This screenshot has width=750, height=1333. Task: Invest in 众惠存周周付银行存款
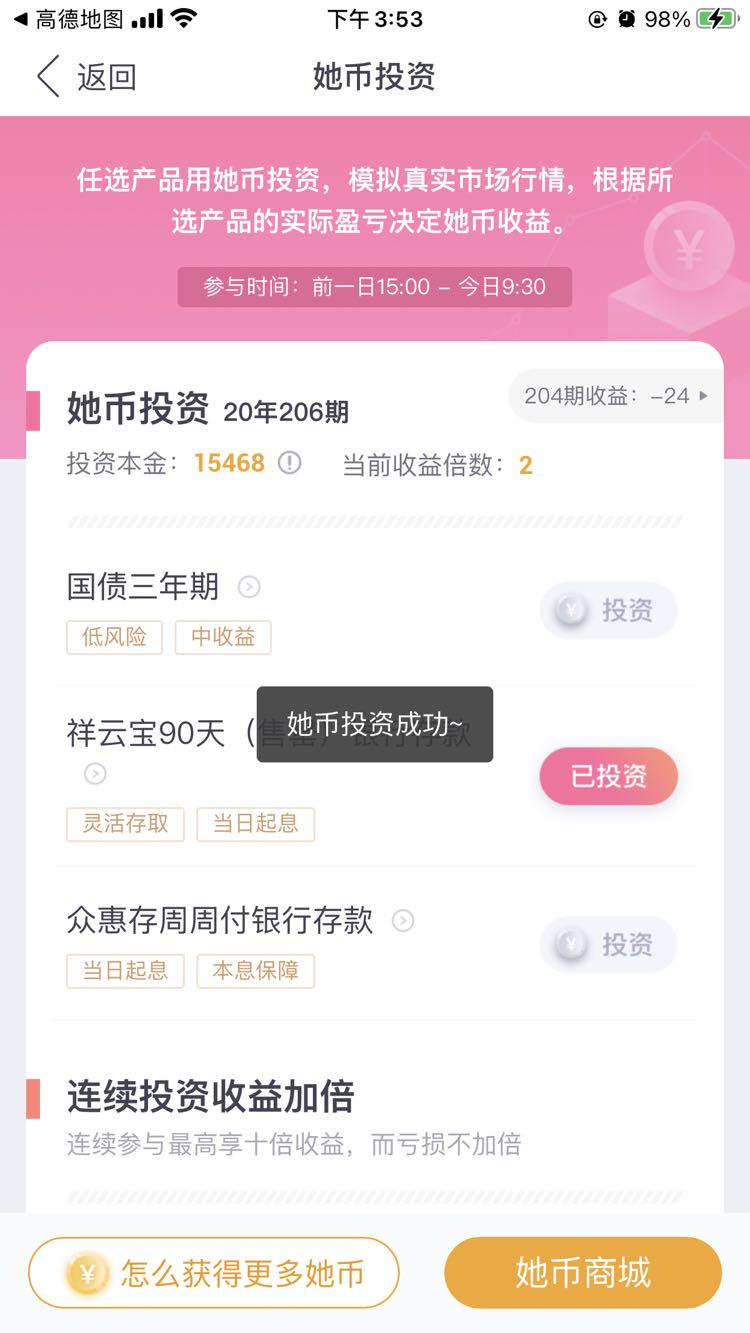(x=609, y=944)
